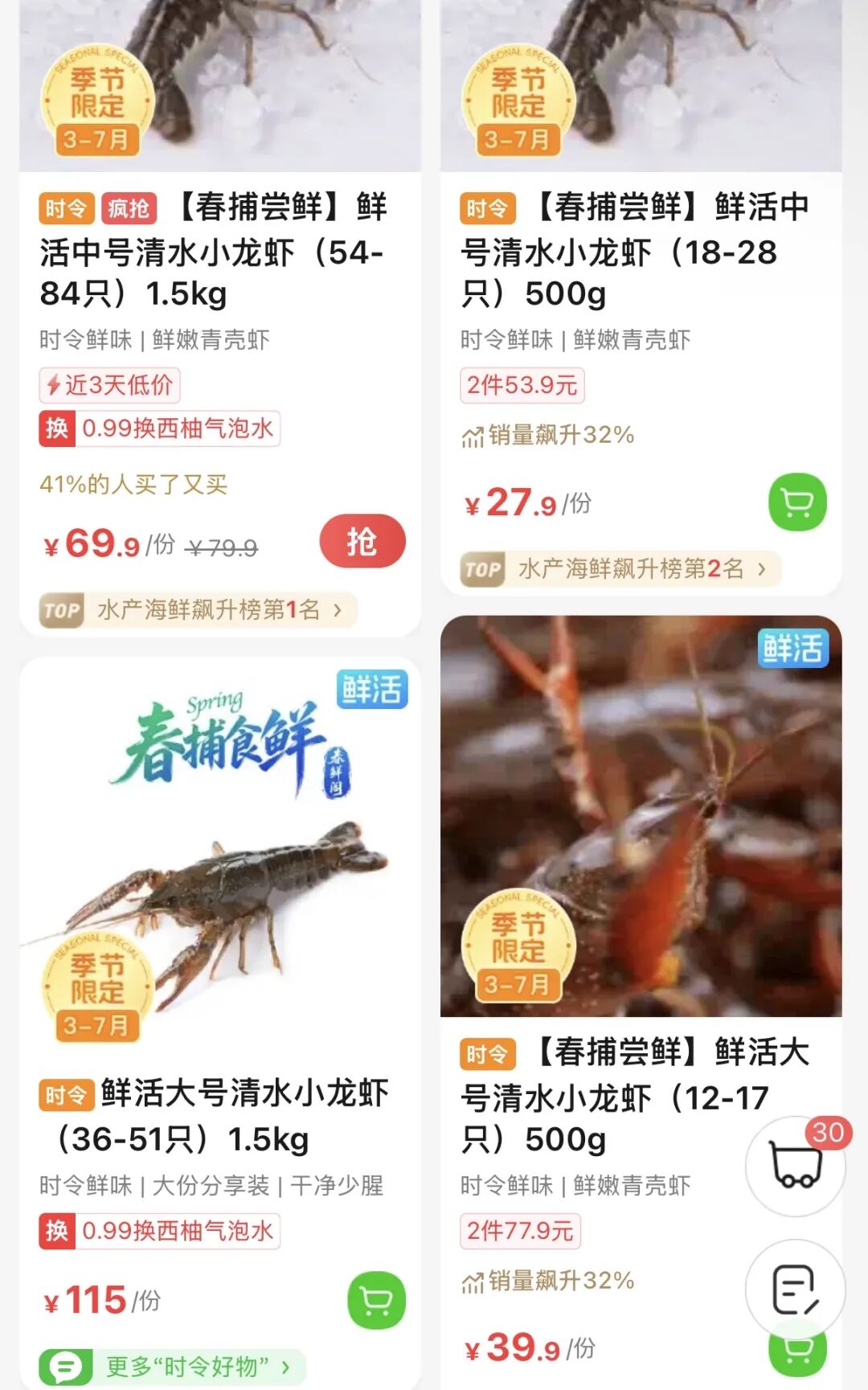Image resolution: width=868 pixels, height=1390 pixels.
Task: Open 更多"时令好物" link
Action: tap(172, 1366)
